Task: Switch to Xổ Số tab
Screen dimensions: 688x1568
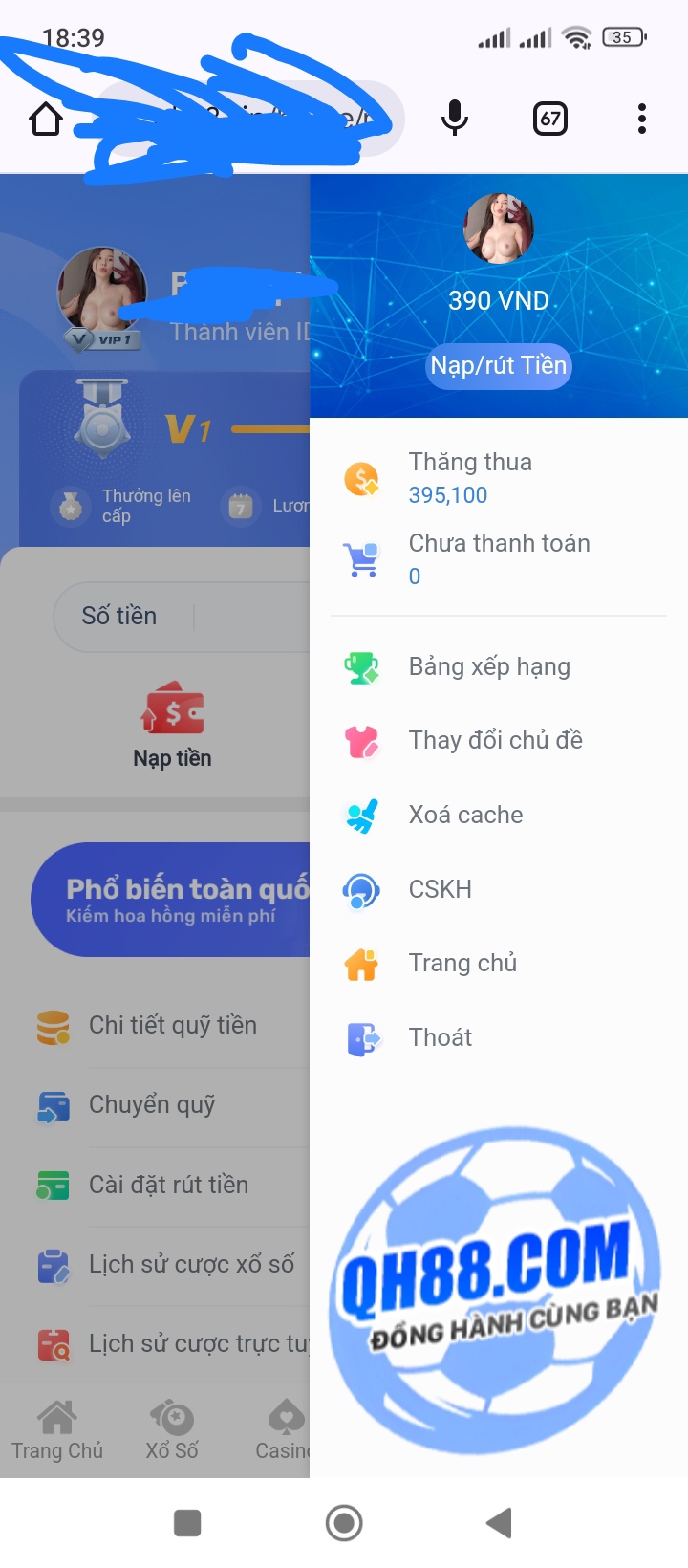Action: [x=172, y=1431]
